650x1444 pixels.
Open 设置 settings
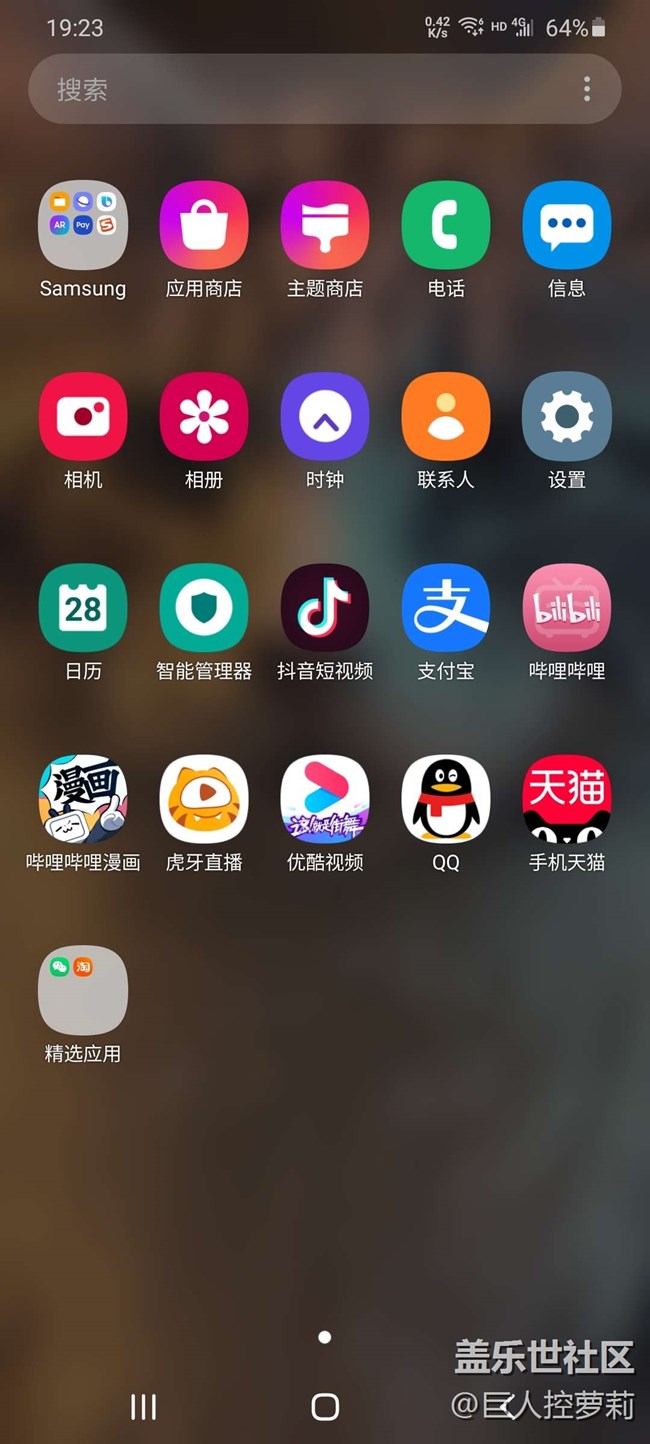coord(567,417)
